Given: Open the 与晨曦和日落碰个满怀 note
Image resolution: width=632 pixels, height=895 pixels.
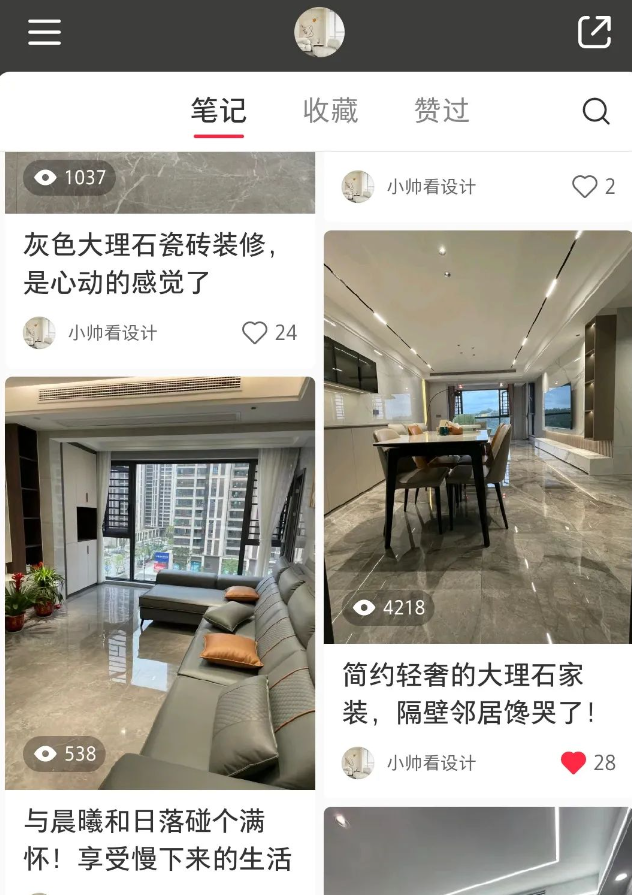Looking at the screenshot, I should tap(160, 583).
